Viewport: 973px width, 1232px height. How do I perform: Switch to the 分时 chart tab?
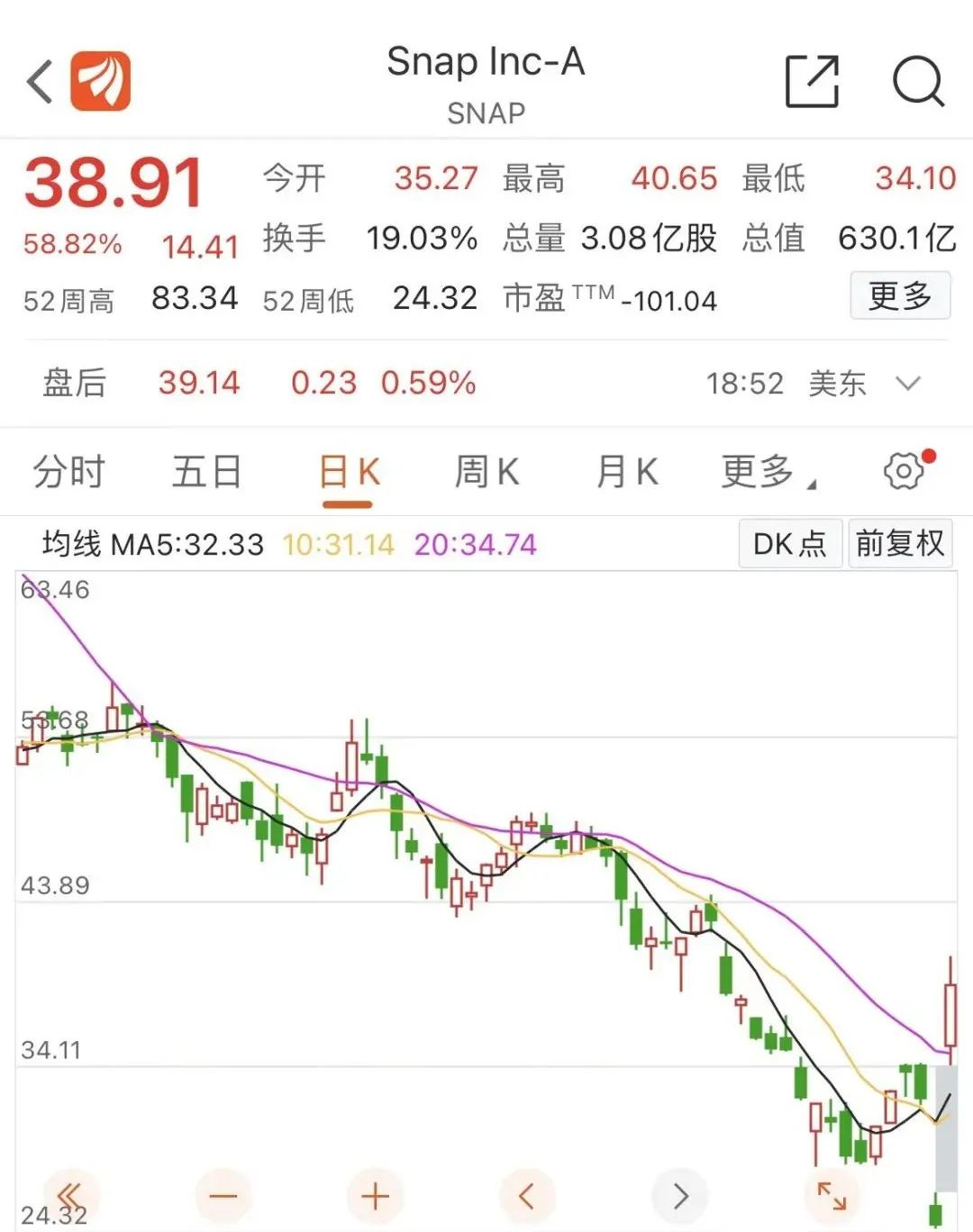(x=68, y=472)
